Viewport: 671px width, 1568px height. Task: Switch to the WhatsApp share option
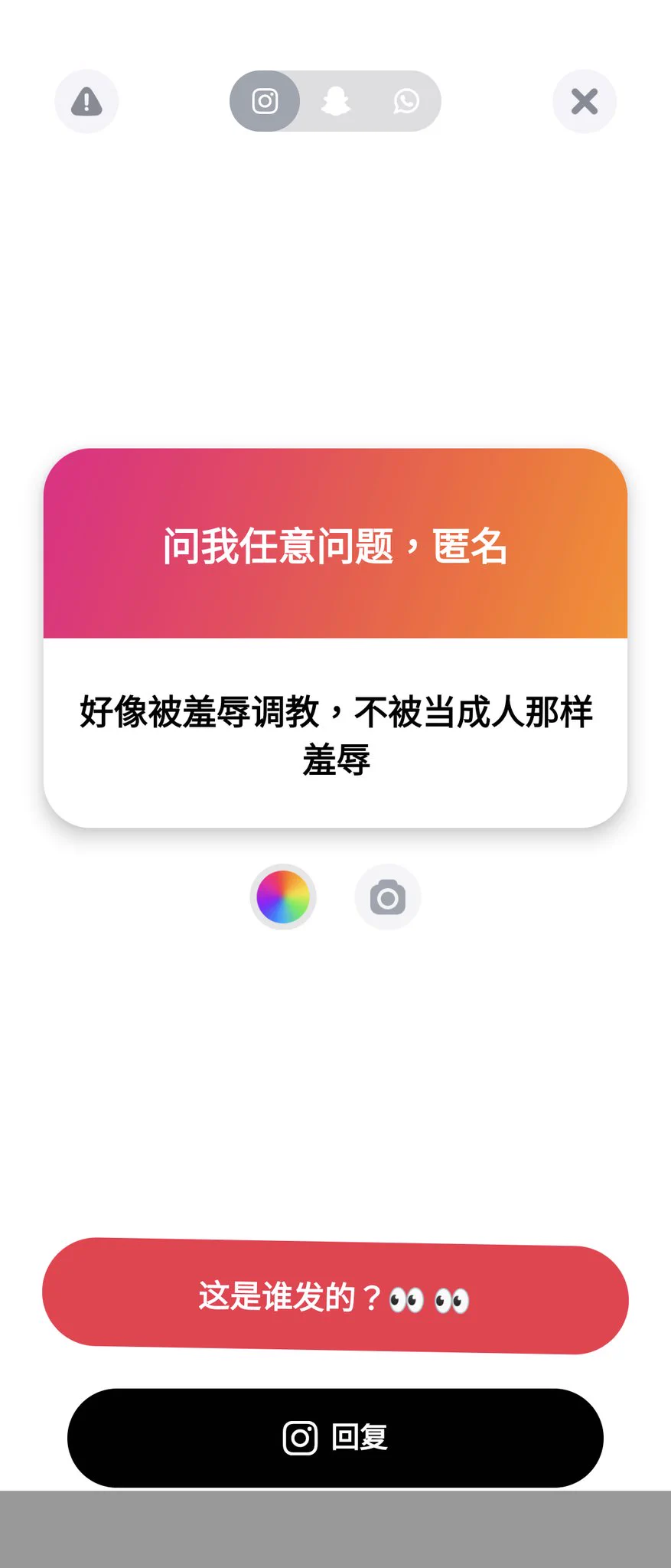[x=406, y=101]
